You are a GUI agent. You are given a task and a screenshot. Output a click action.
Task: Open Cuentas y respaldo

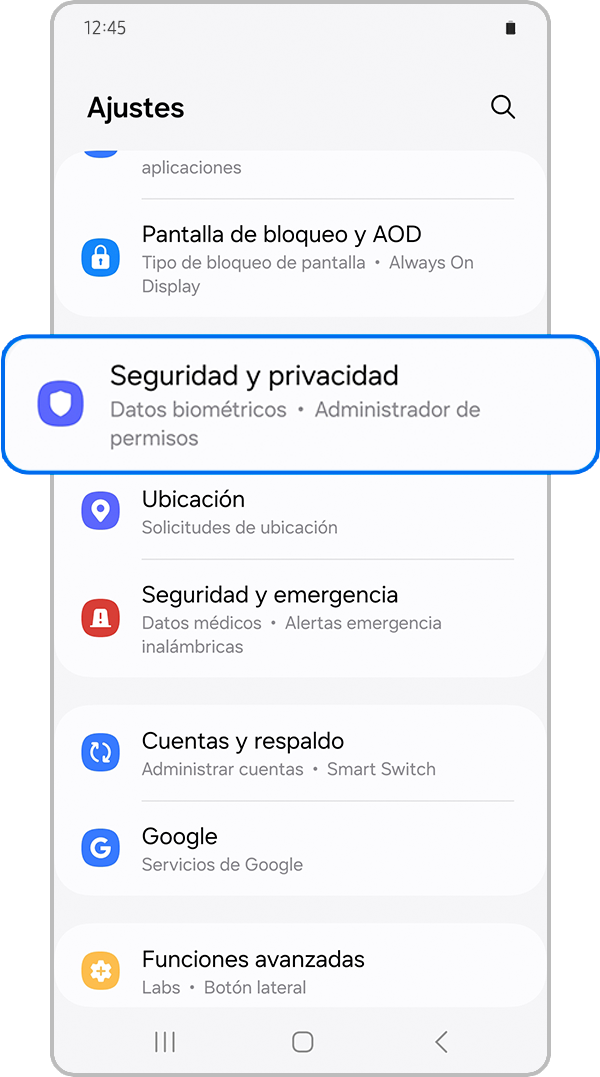(x=300, y=753)
